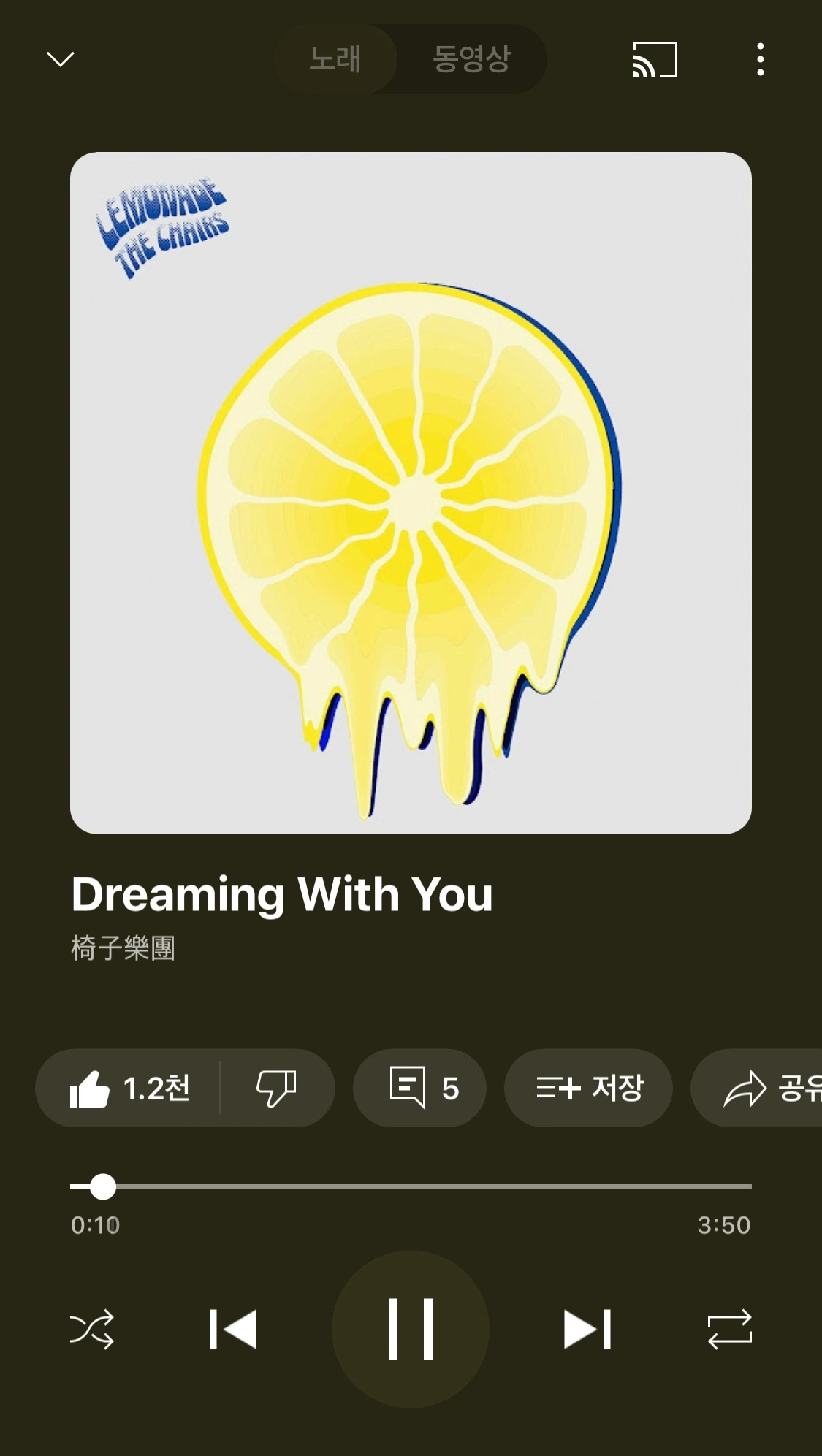
Task: Open the 5 comments
Action: tap(419, 1089)
